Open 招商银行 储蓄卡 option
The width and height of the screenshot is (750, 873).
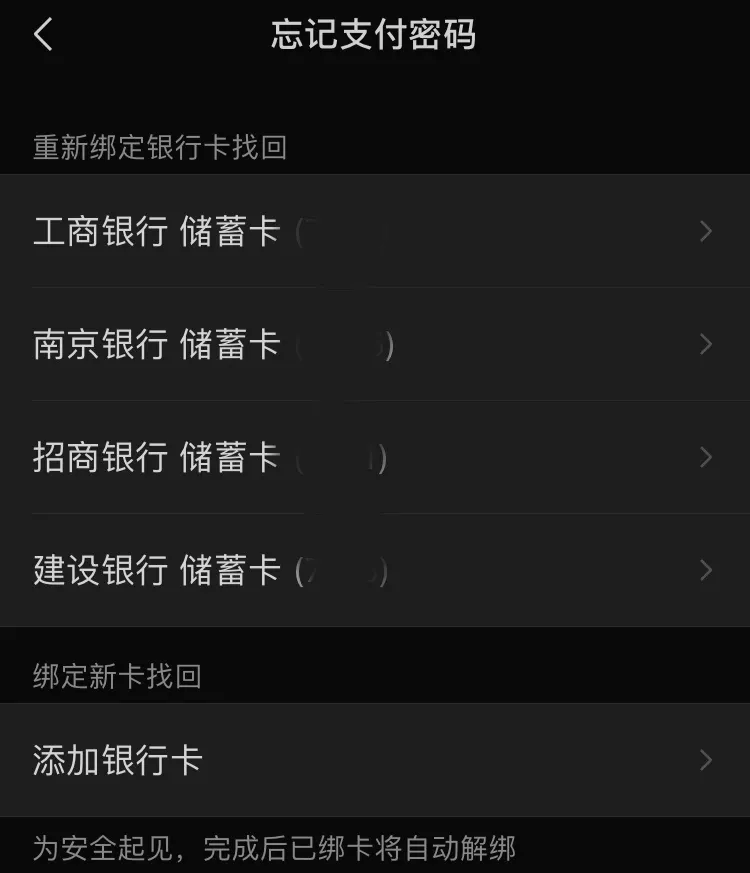pyautogui.click(x=374, y=458)
